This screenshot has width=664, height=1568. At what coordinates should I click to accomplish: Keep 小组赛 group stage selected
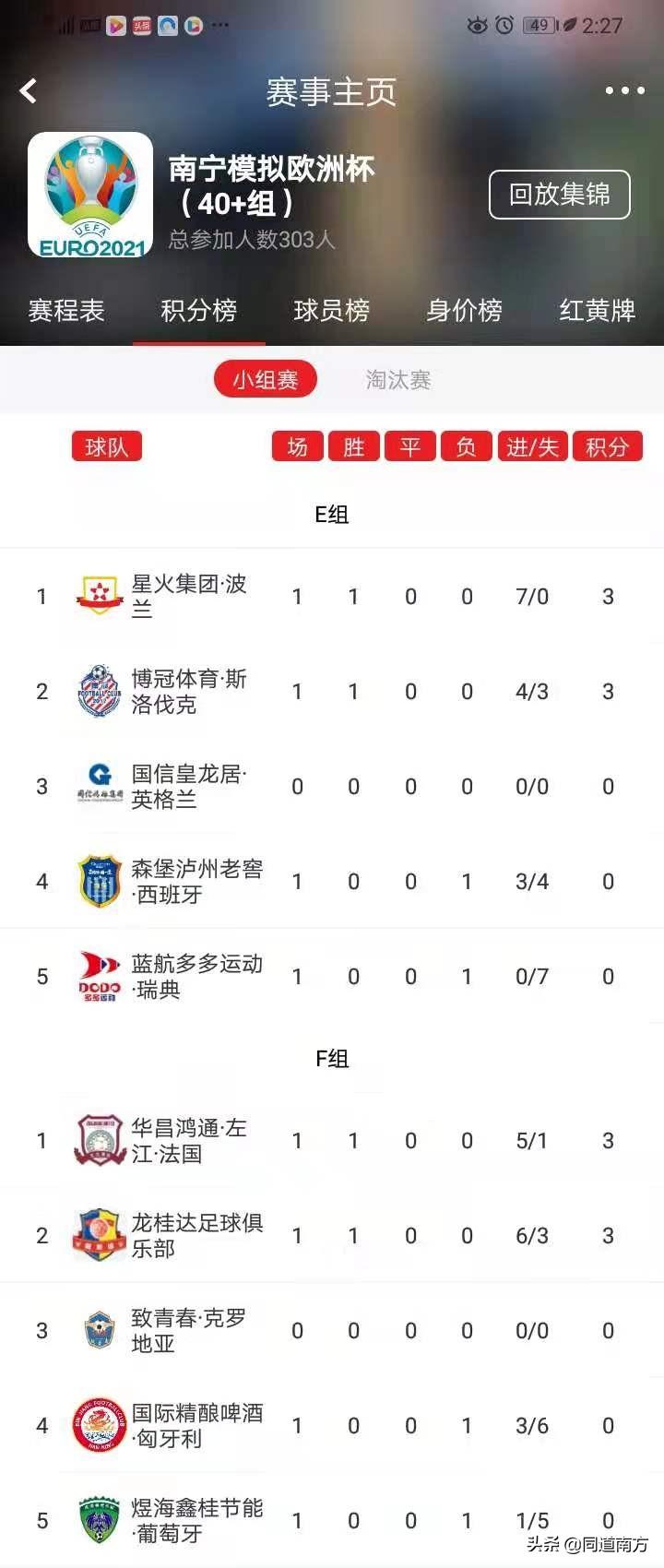(x=266, y=378)
